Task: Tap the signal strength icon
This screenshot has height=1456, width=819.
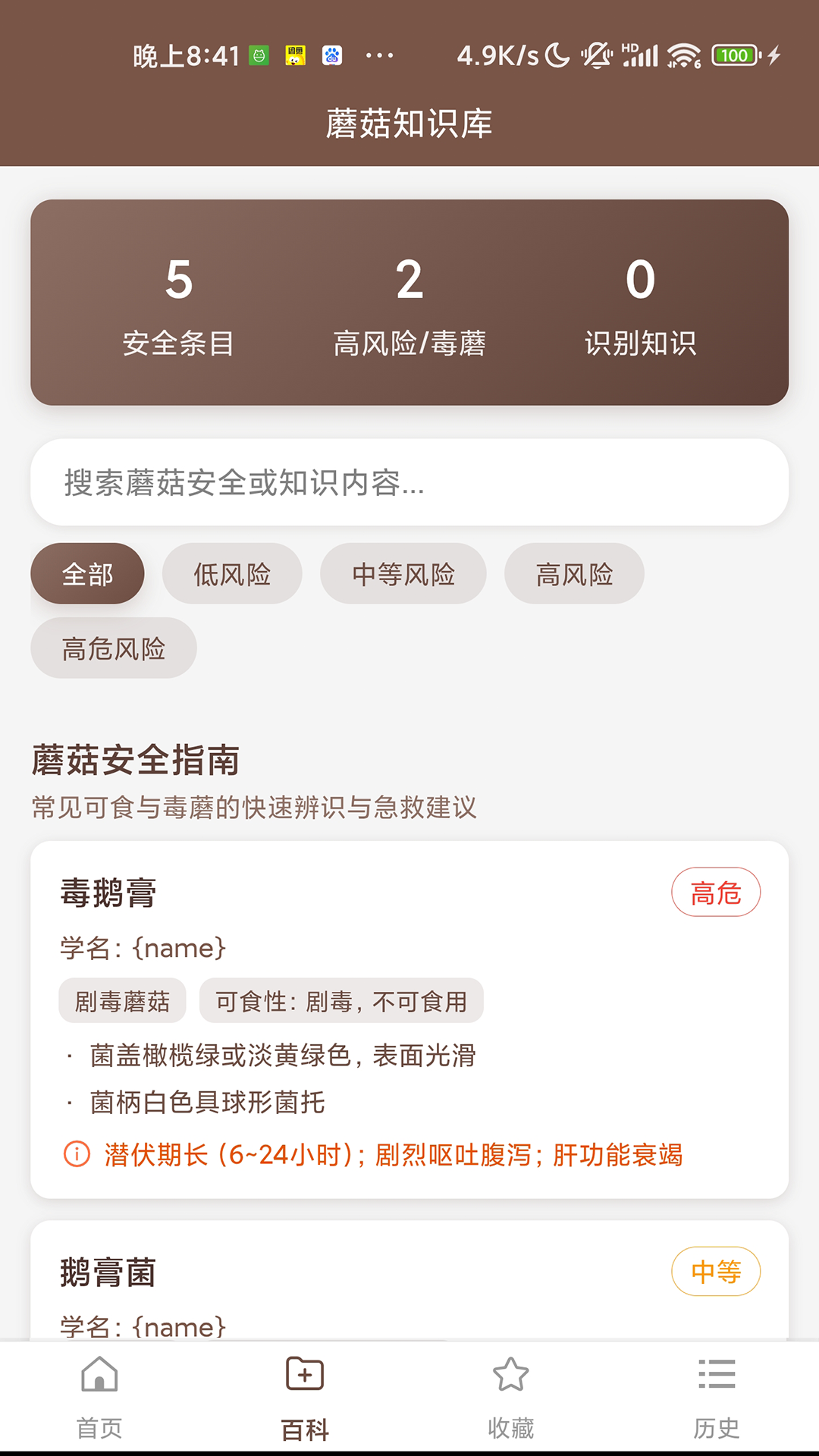Action: [642, 55]
